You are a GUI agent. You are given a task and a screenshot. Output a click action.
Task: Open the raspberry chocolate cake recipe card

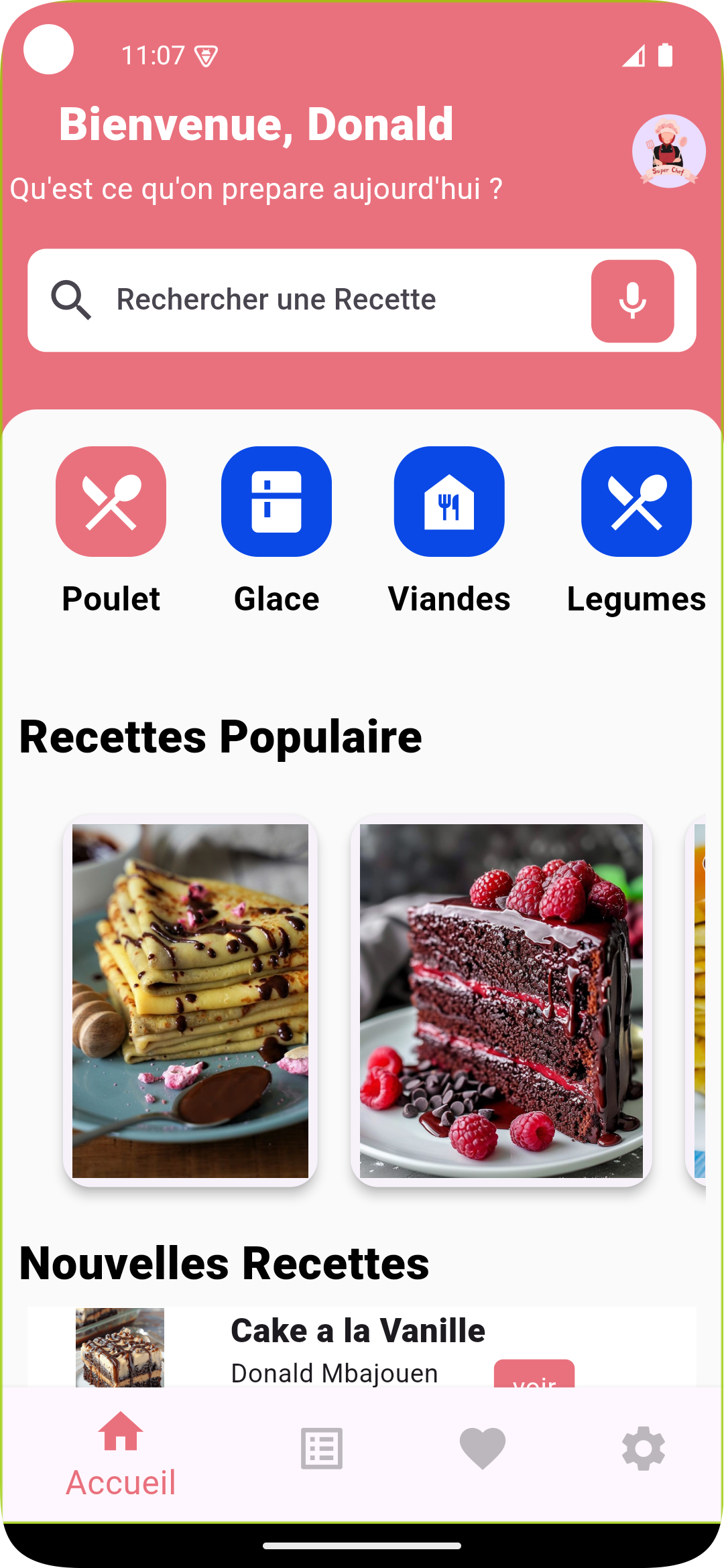(501, 1000)
